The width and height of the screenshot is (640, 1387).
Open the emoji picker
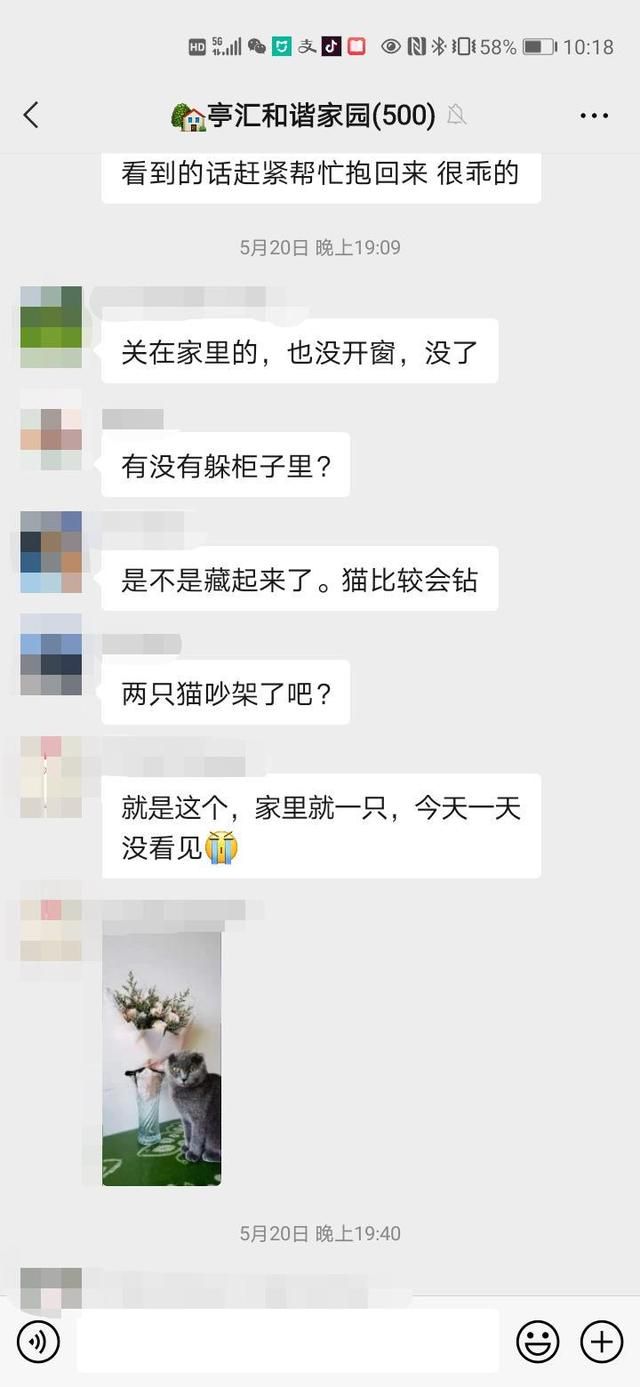coord(537,1341)
